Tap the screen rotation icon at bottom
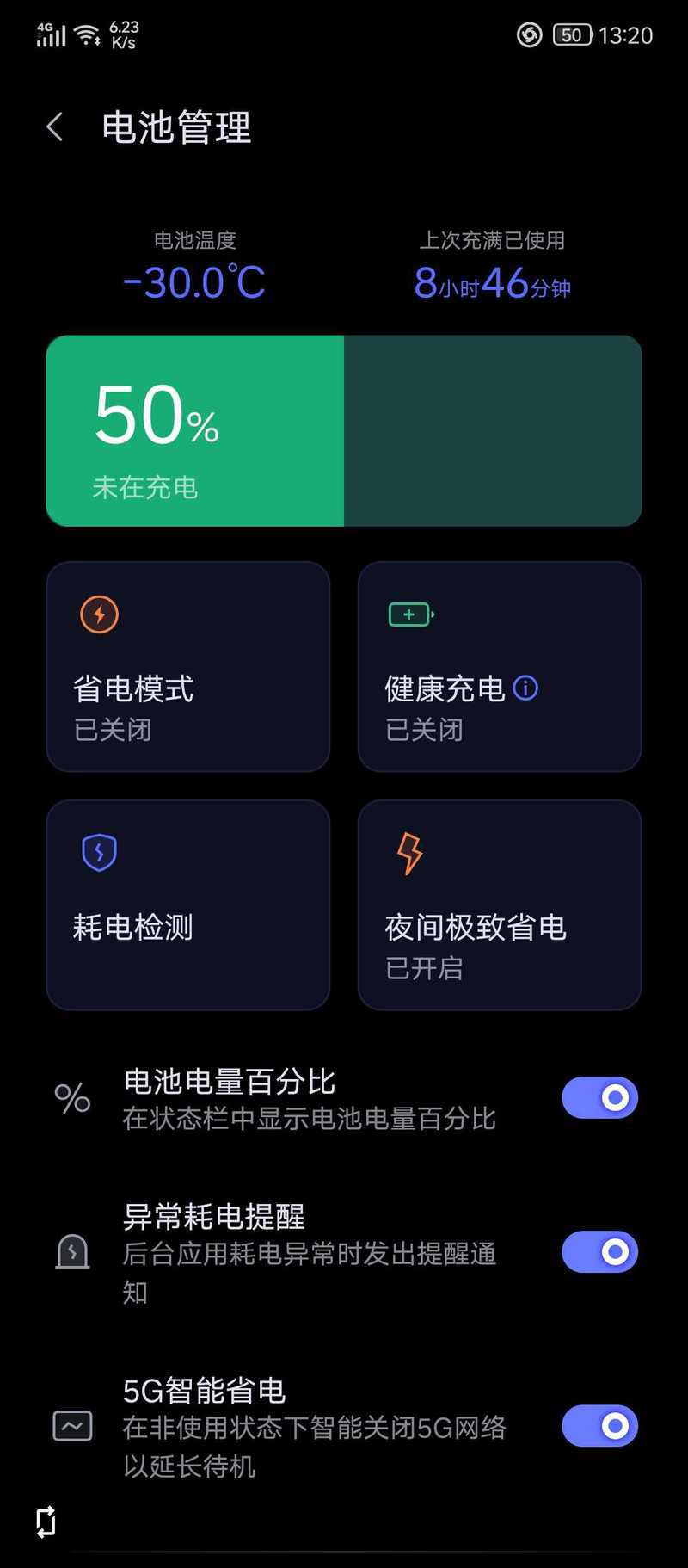Screen dimensions: 688x1568 (x=46, y=1522)
